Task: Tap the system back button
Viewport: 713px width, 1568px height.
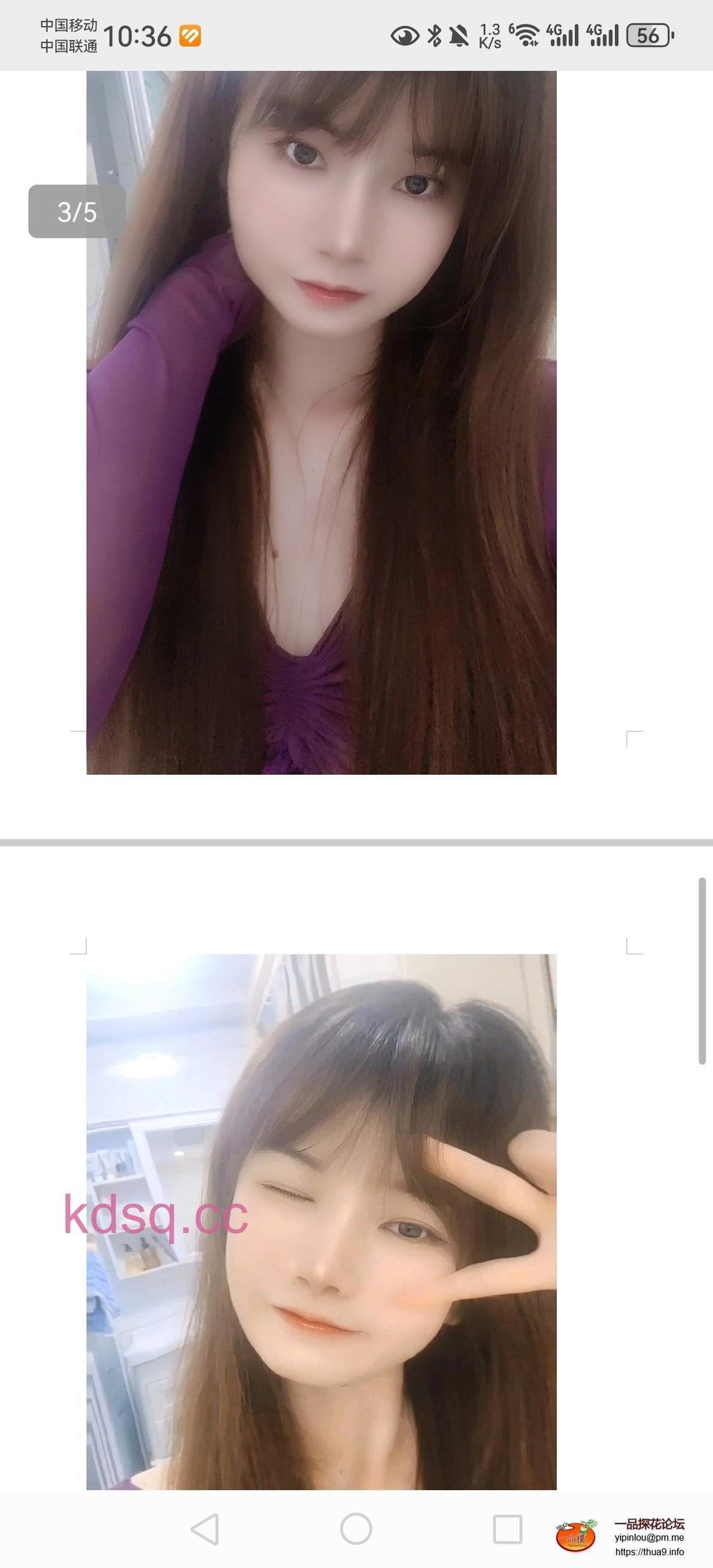Action: coord(205,1529)
